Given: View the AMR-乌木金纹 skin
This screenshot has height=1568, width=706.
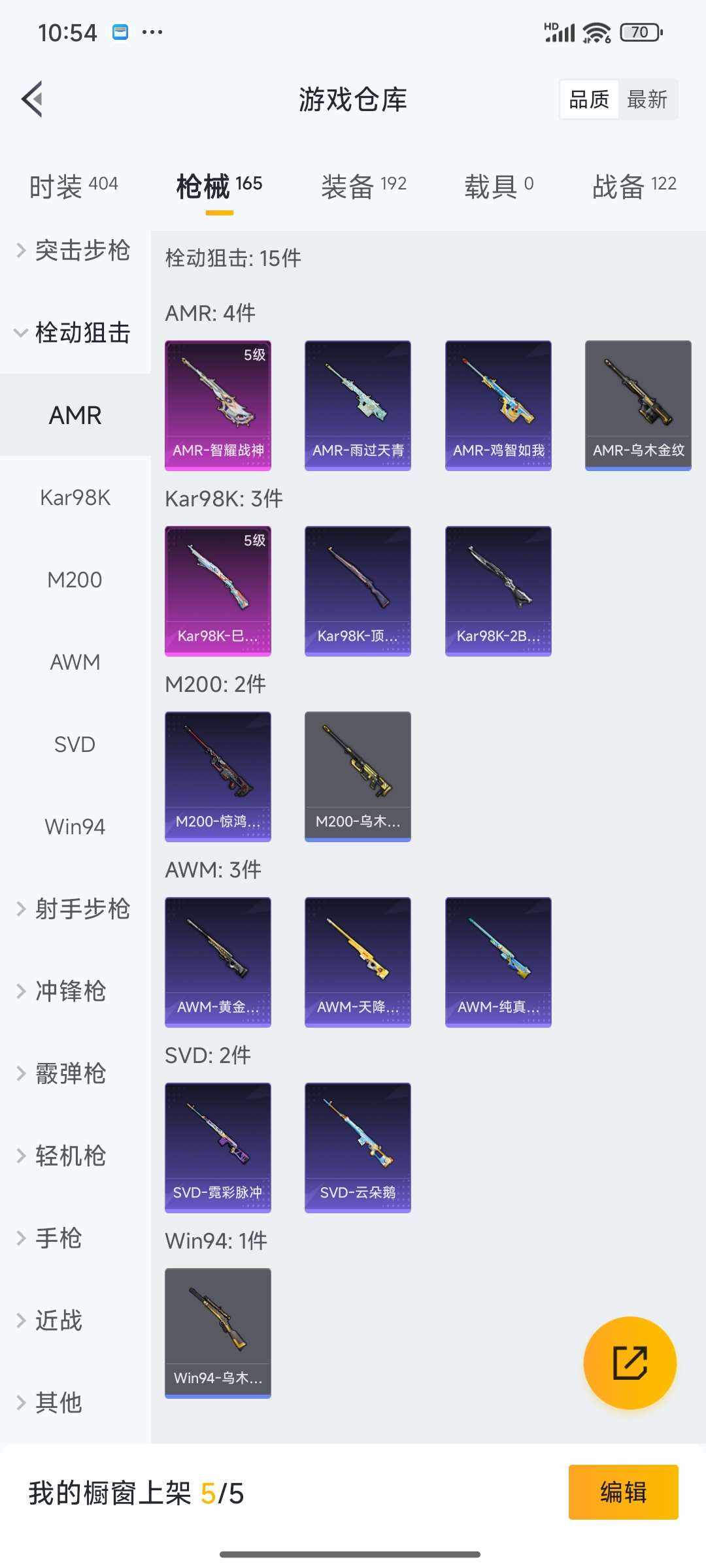Looking at the screenshot, I should tap(638, 405).
